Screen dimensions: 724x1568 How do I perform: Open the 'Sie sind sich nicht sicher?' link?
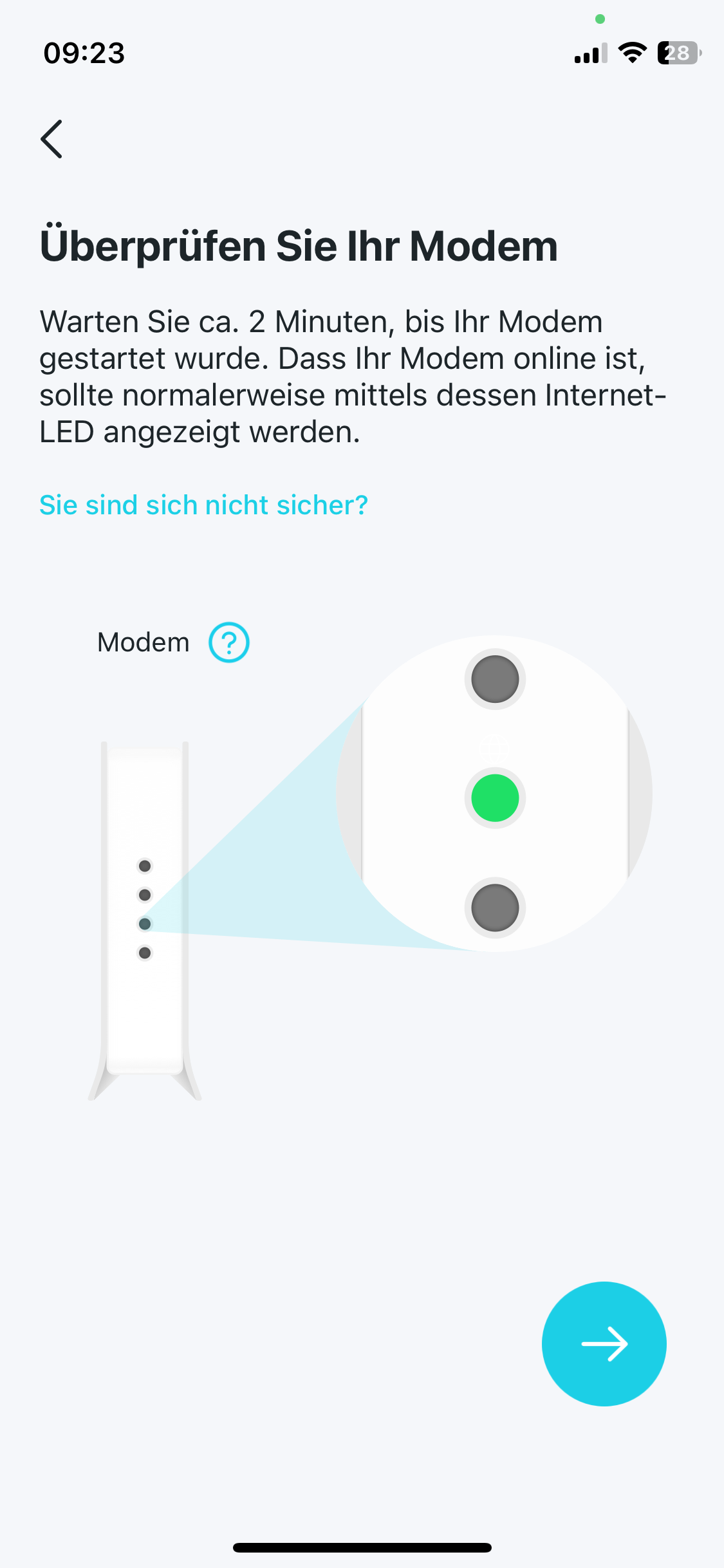pos(203,505)
